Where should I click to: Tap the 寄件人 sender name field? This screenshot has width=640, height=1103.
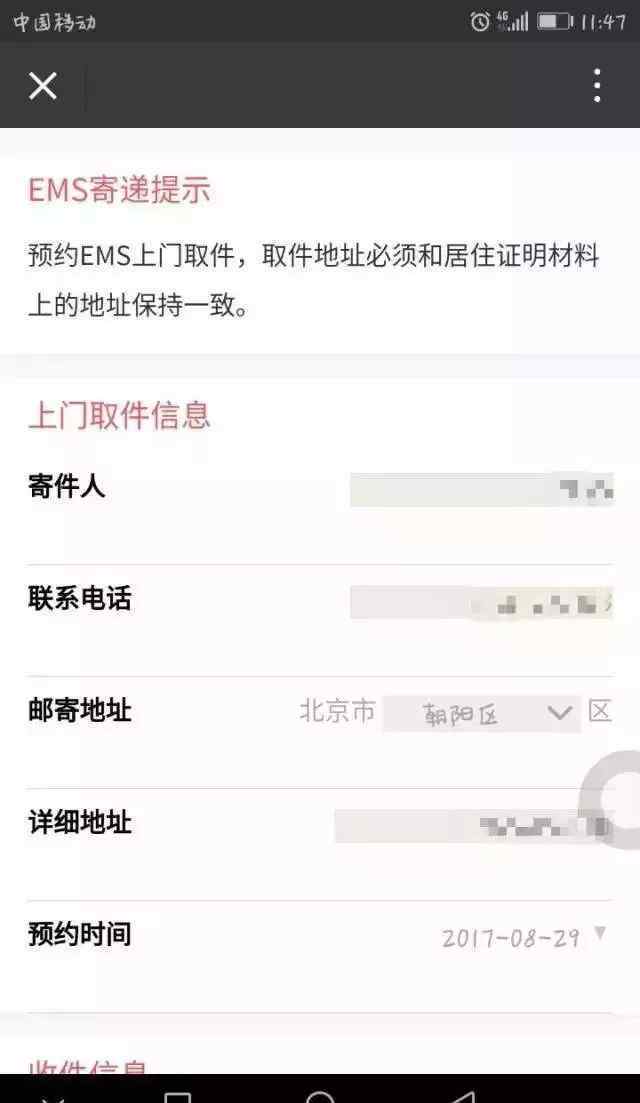[480, 489]
